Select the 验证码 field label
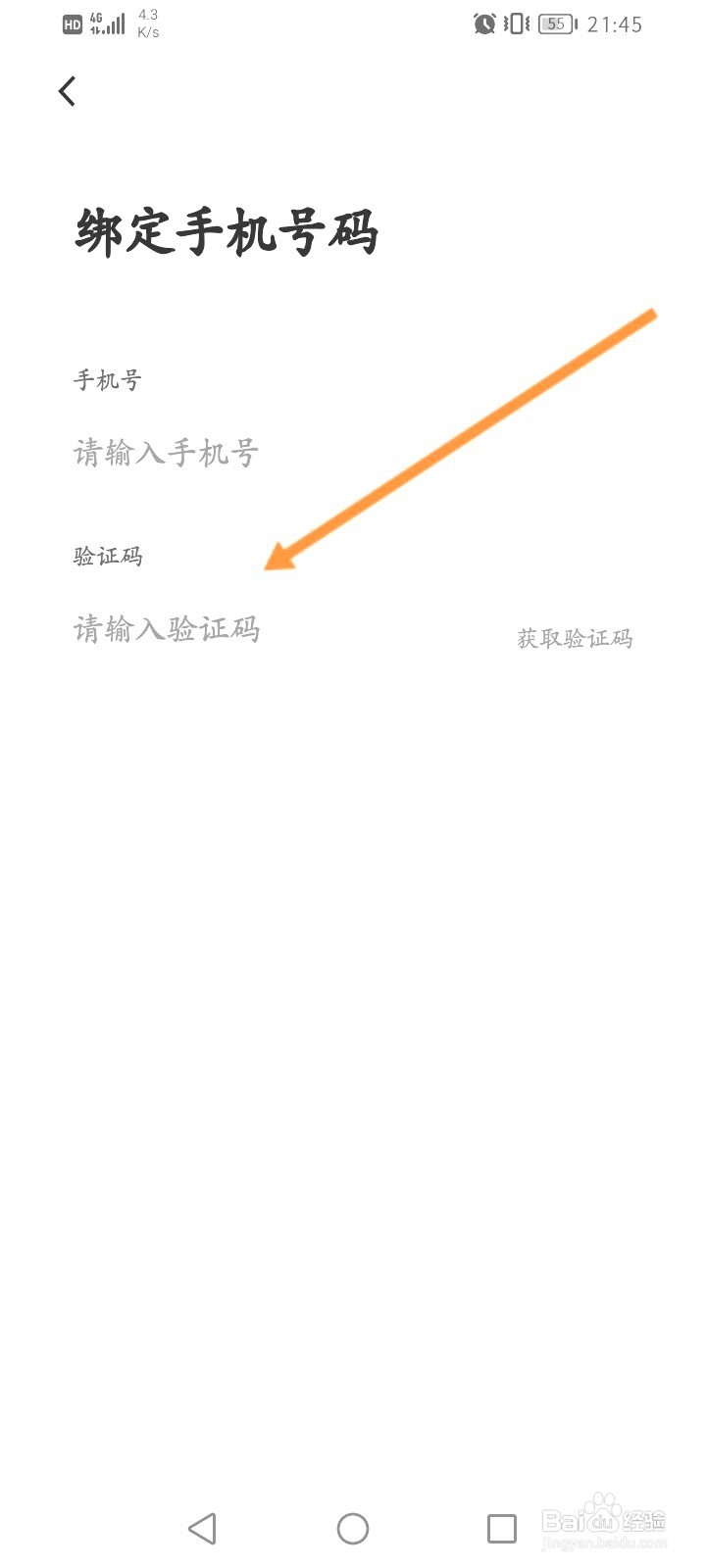This screenshot has width=706, height=1568. coord(108,556)
